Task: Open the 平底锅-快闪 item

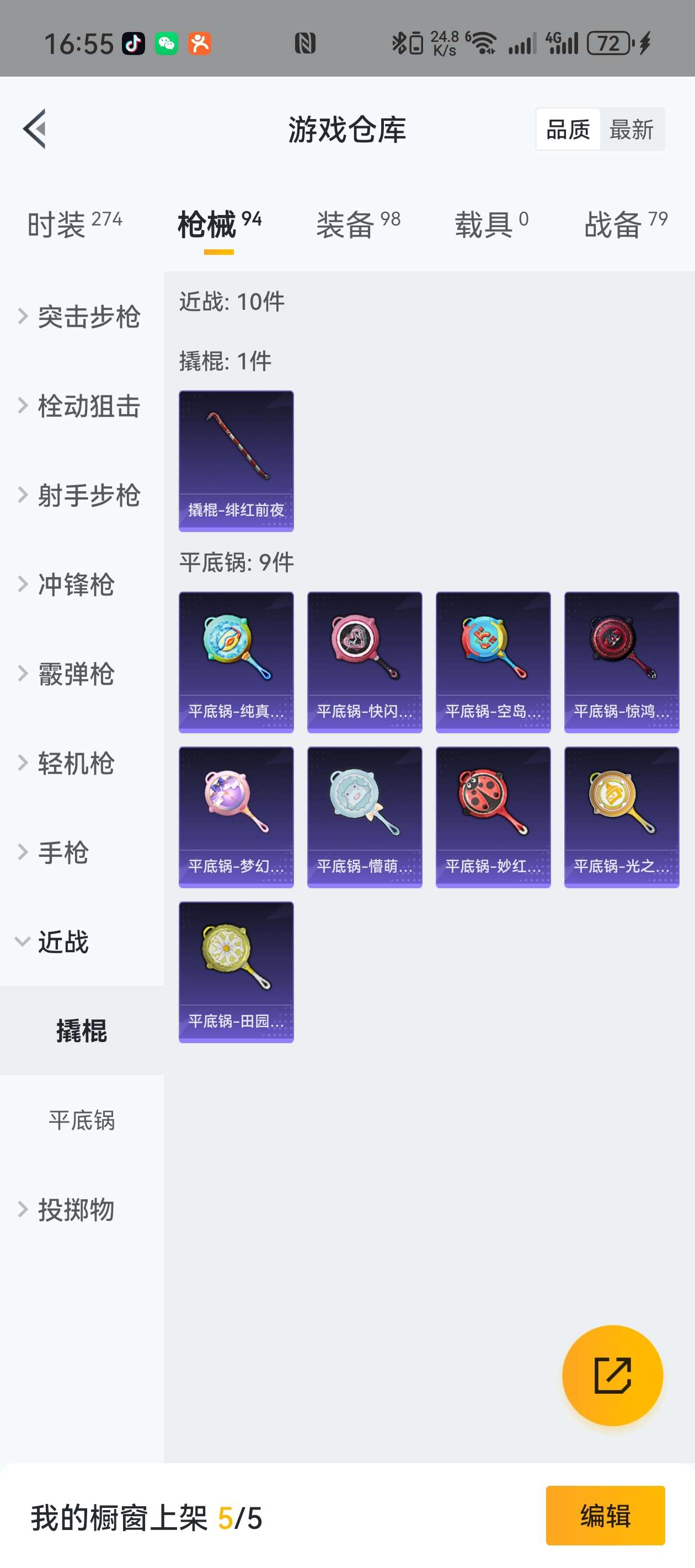Action: [364, 662]
